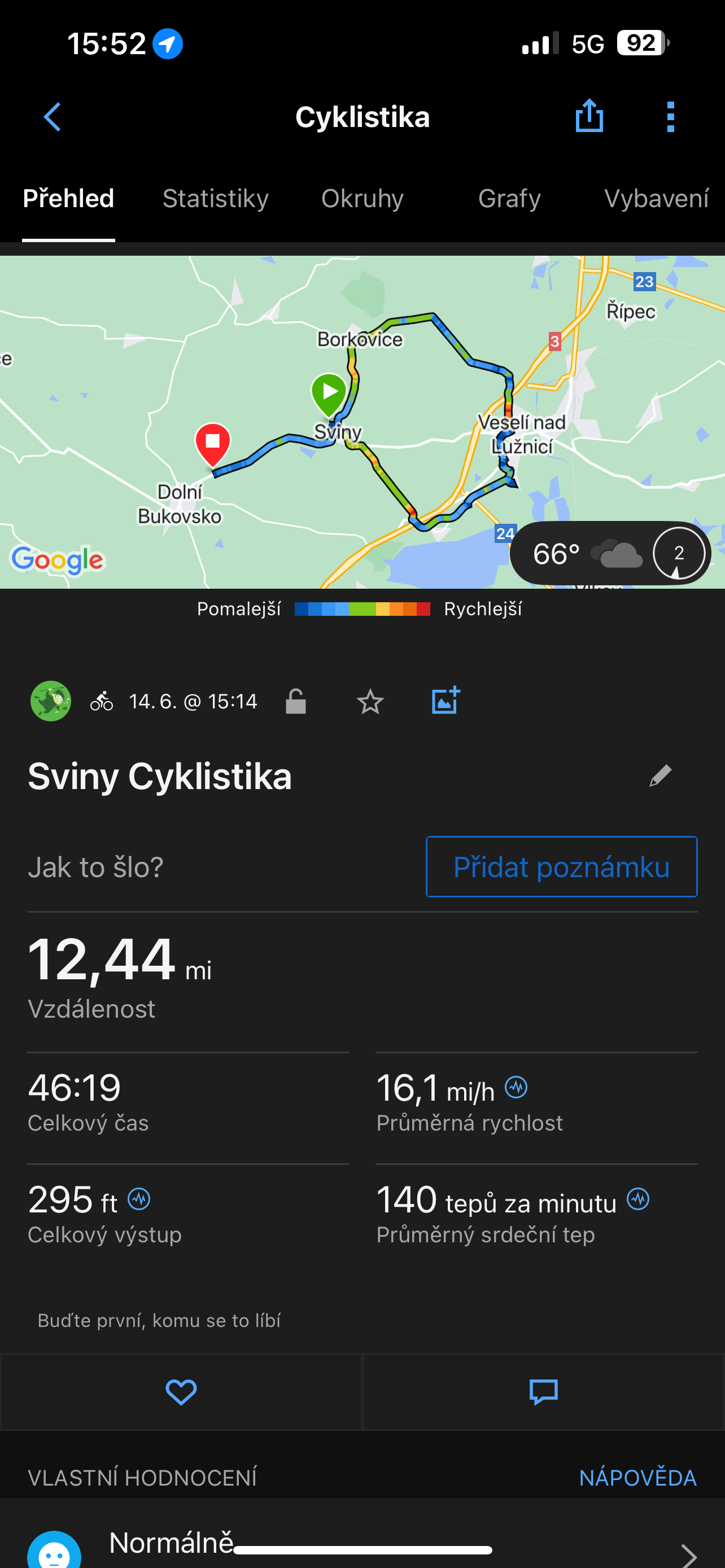Viewport: 725px width, 1568px height.
Task: Go back from the Cyklistika activity
Action: click(x=53, y=117)
